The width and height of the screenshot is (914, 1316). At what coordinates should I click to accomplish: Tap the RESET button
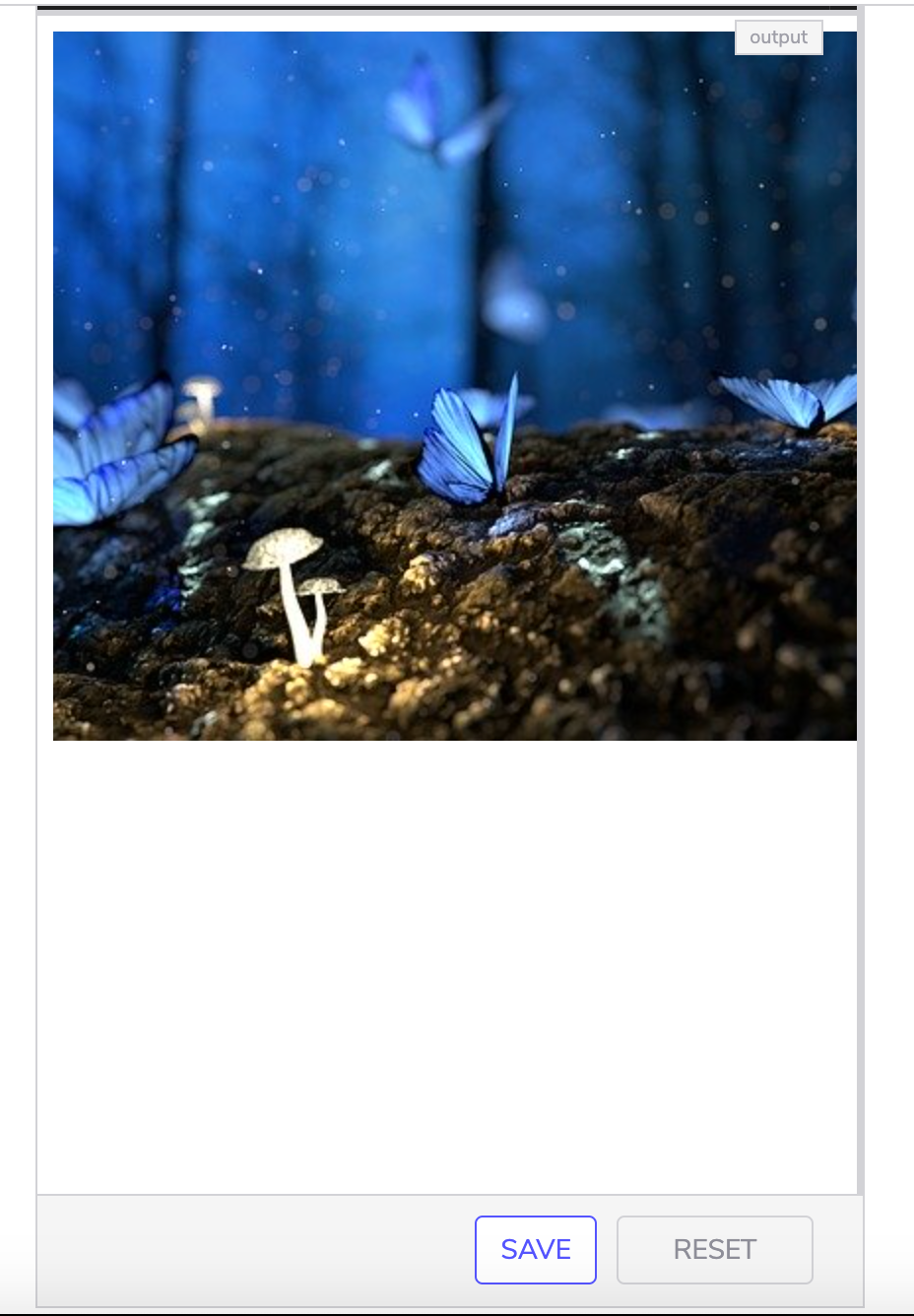[x=714, y=1249]
